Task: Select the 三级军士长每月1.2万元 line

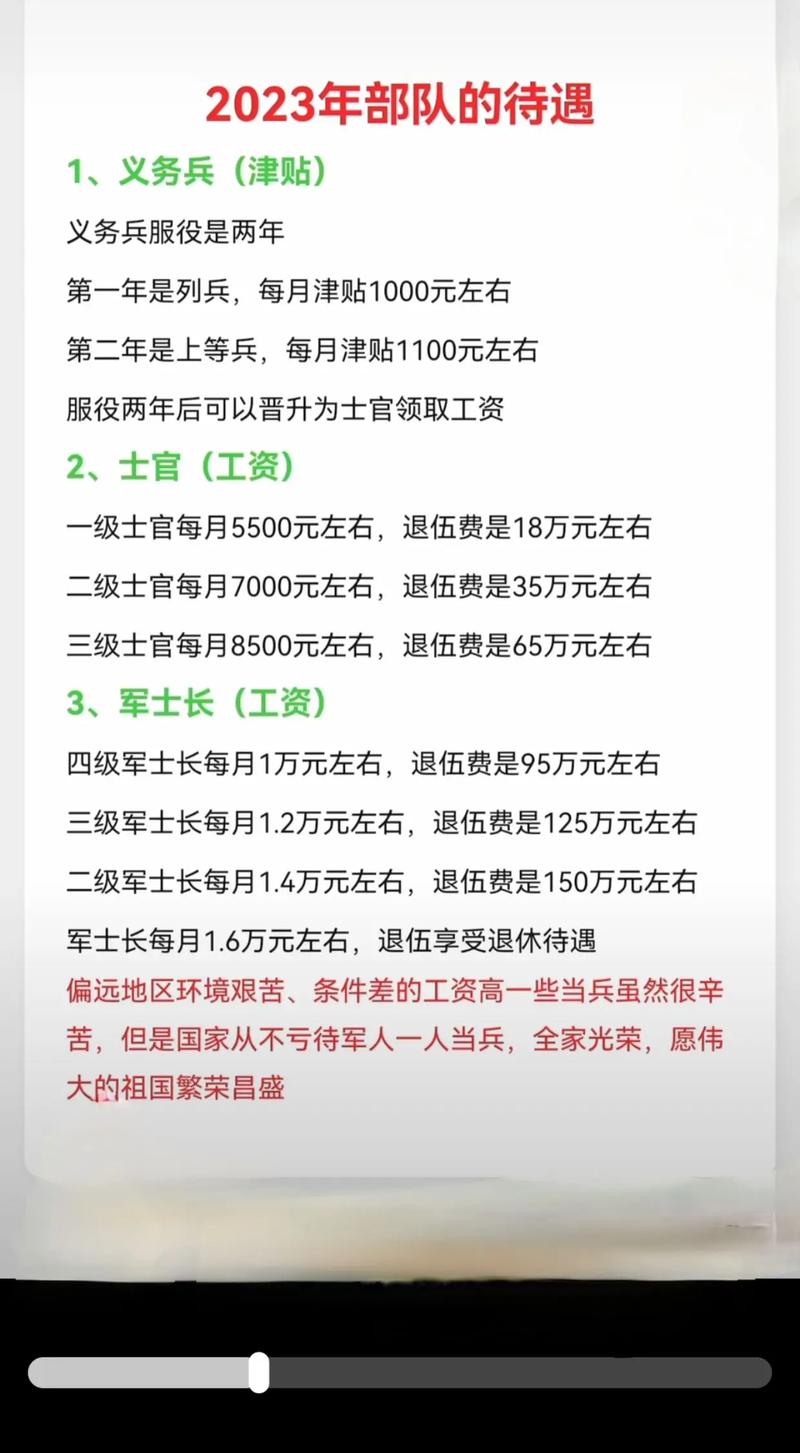Action: (x=375, y=822)
